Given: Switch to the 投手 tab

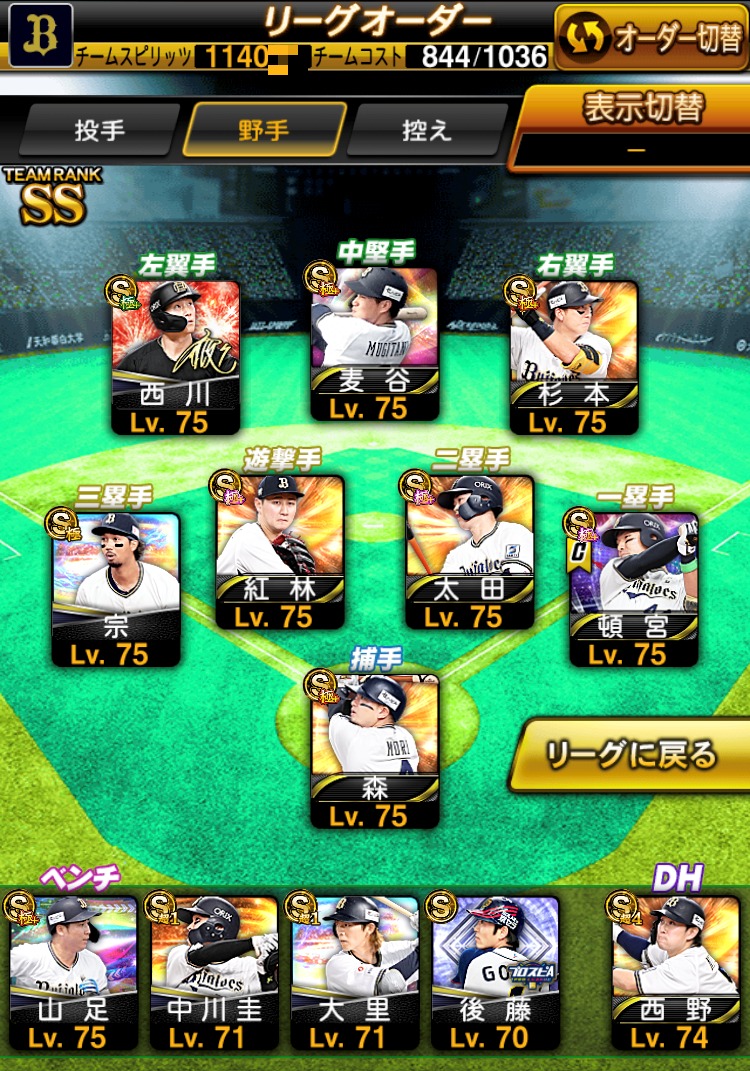Looking at the screenshot, I should 99,130.
